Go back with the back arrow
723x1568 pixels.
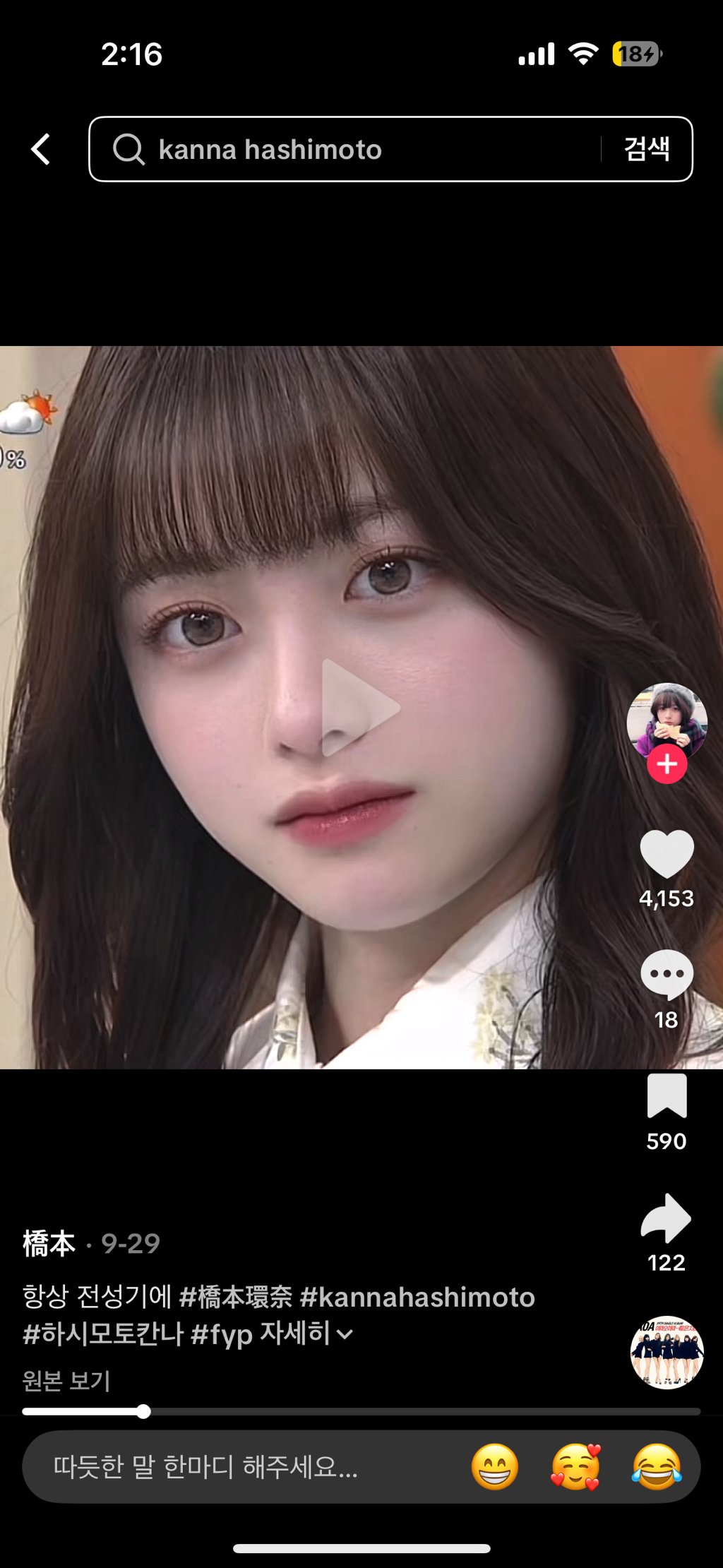[41, 149]
